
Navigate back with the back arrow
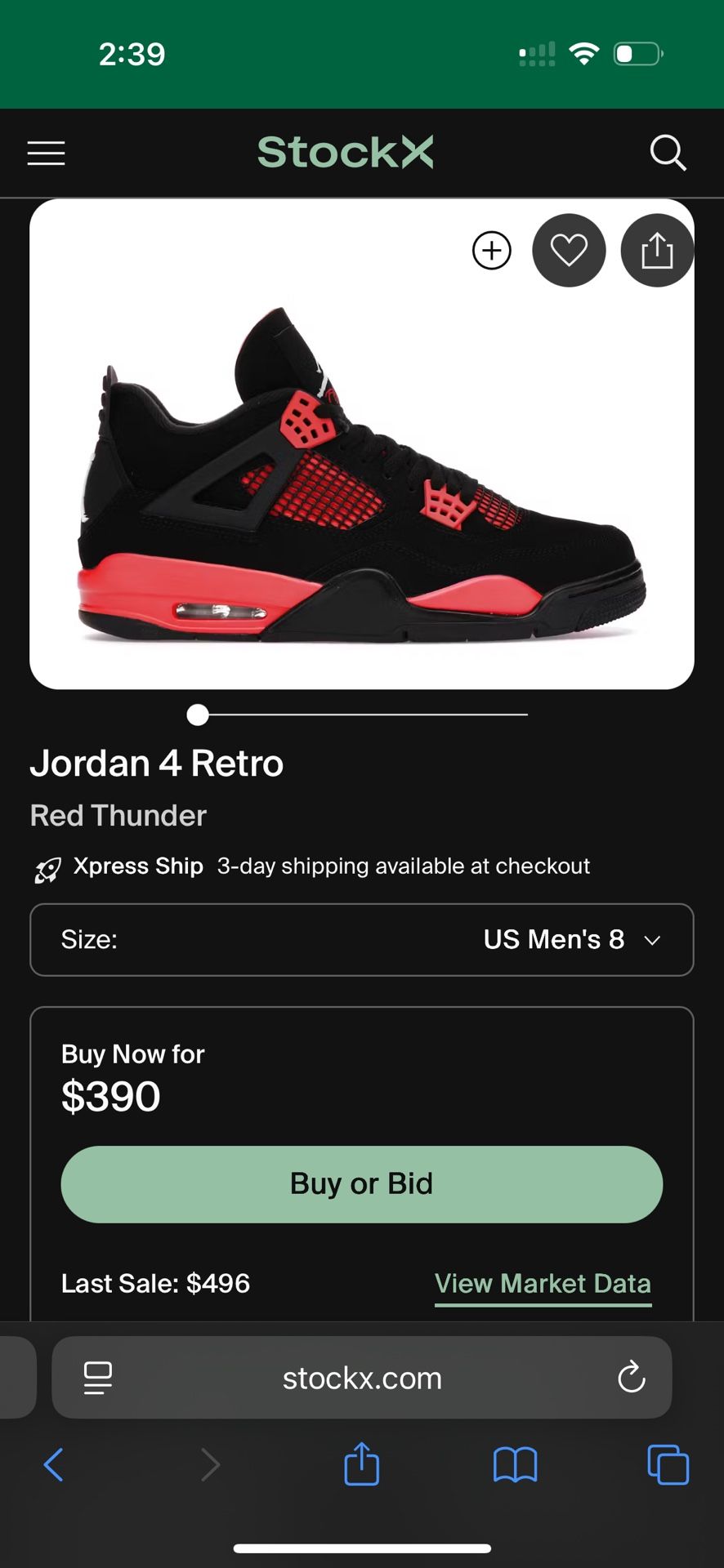click(x=54, y=1464)
